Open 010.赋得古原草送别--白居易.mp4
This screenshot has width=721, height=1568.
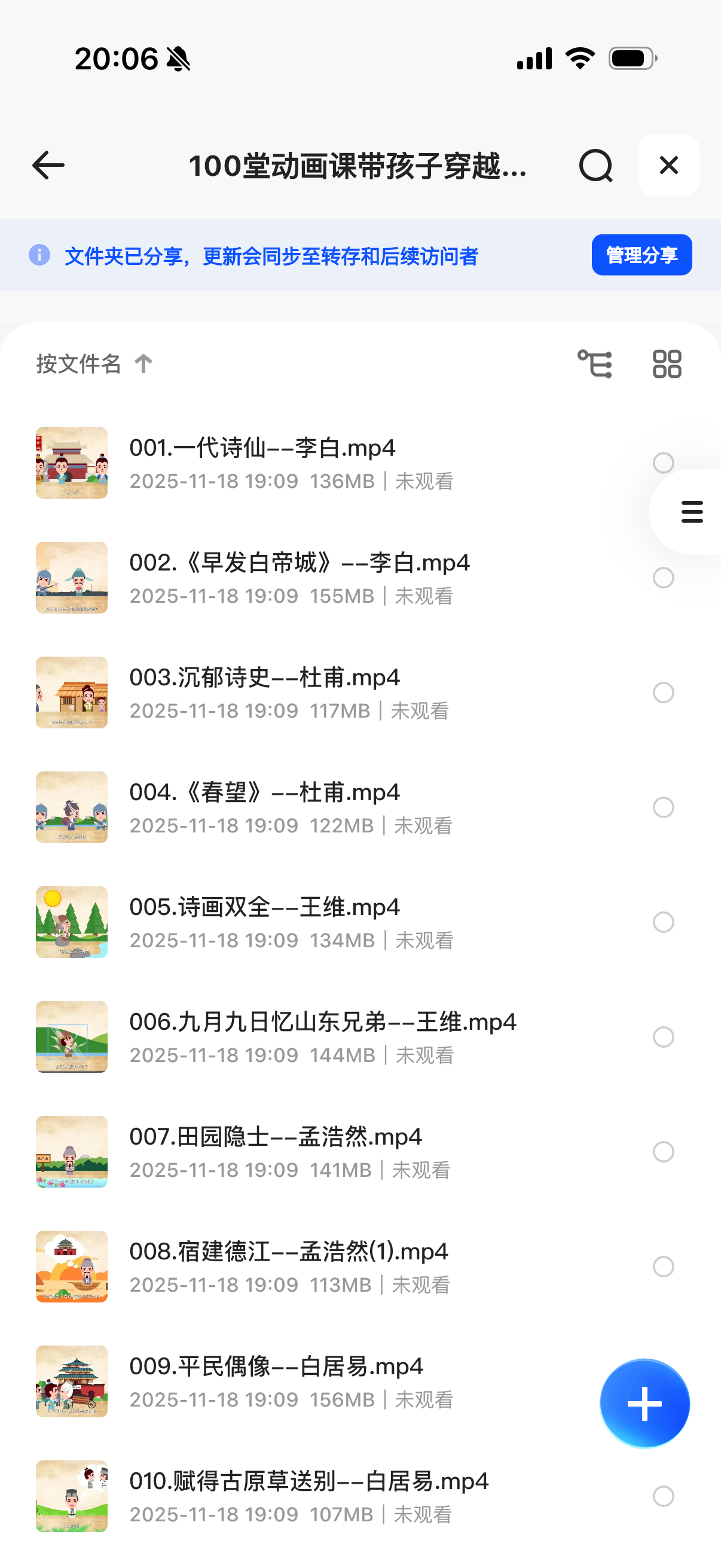309,1481
